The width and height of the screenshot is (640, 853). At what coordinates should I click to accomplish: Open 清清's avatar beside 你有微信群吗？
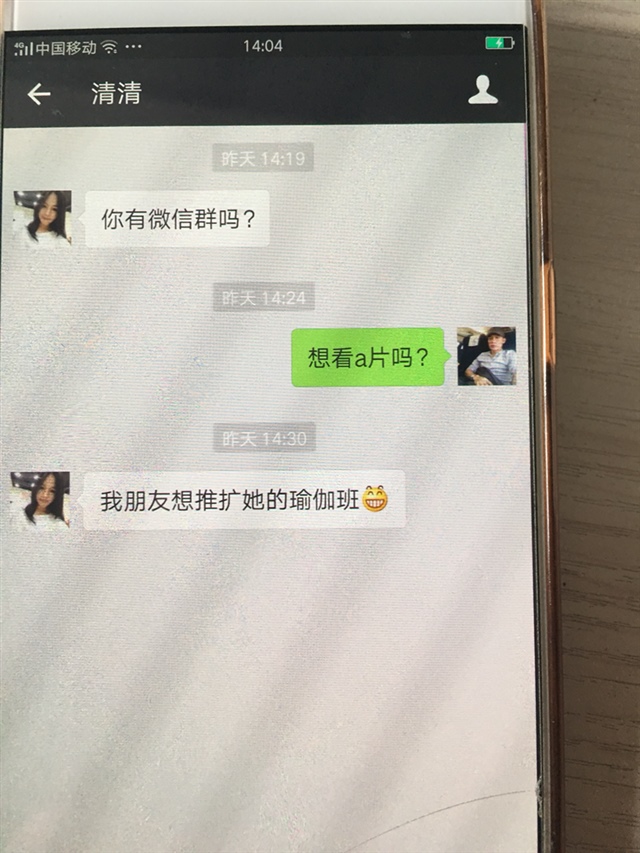point(43,218)
